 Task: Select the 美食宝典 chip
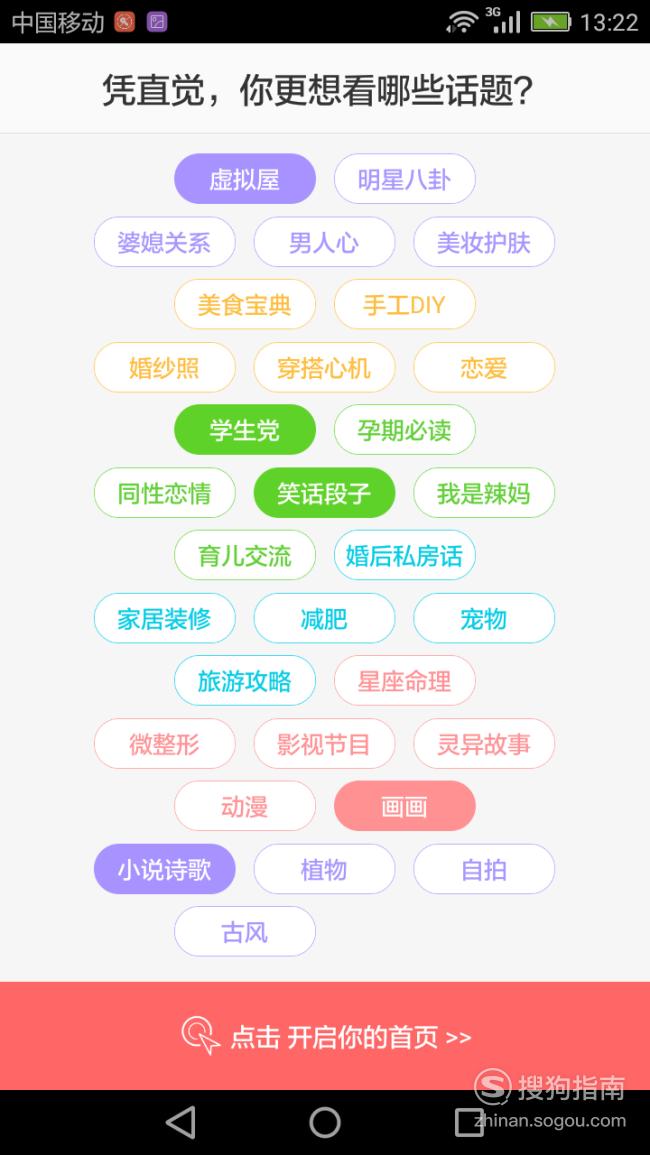tap(245, 304)
